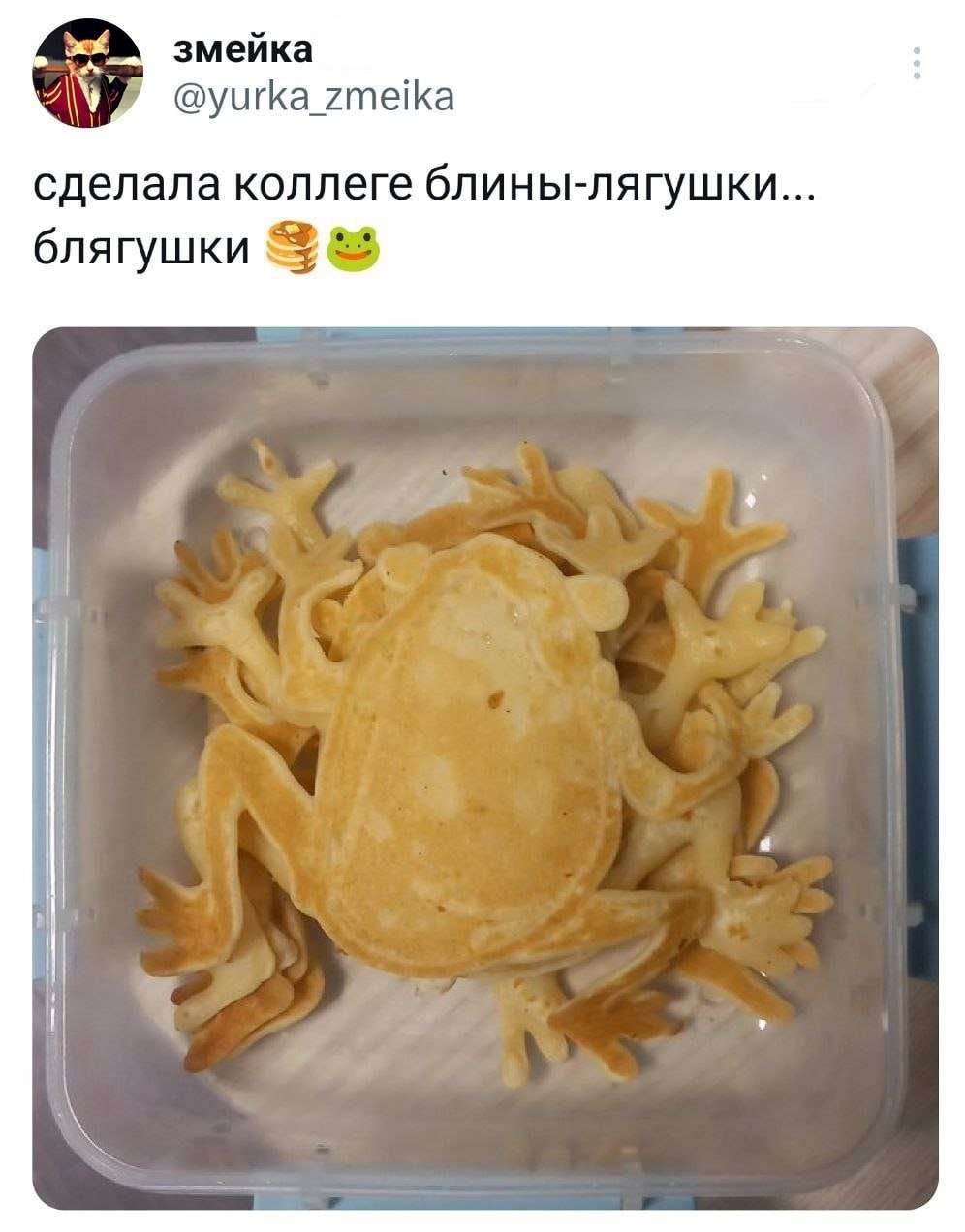The image size is (965, 1232).
Task: Open the tweet's overflow menu
Action: (x=917, y=64)
